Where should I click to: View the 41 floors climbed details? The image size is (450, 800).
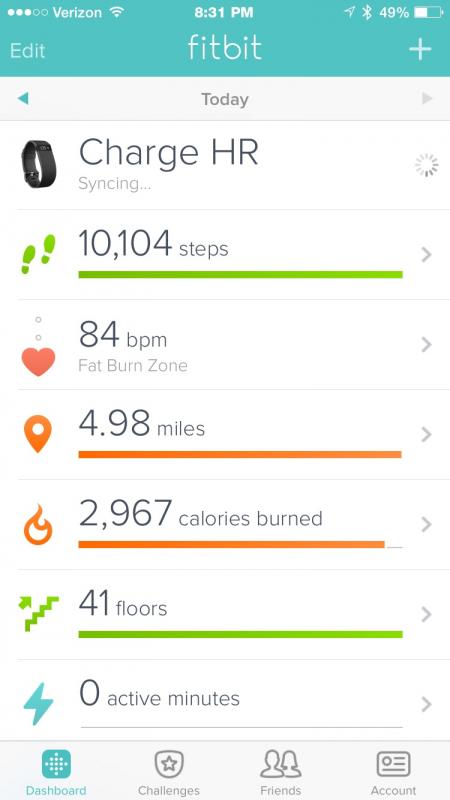[x=225, y=614]
